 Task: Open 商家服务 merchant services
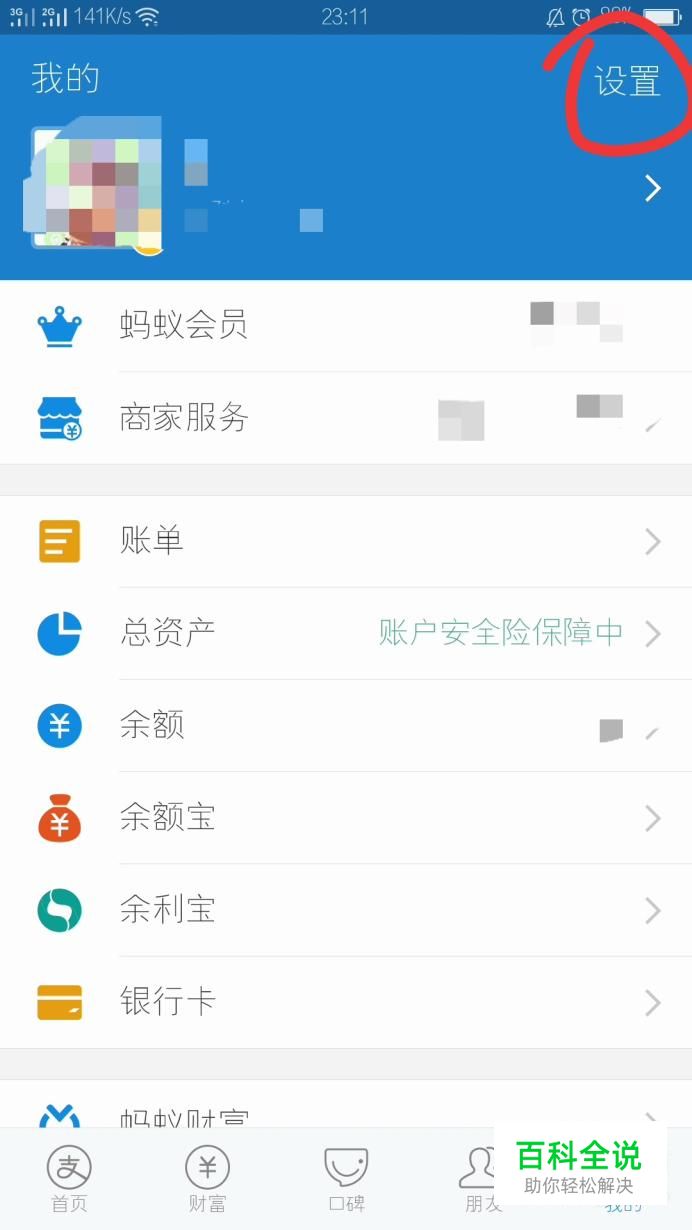(x=346, y=418)
